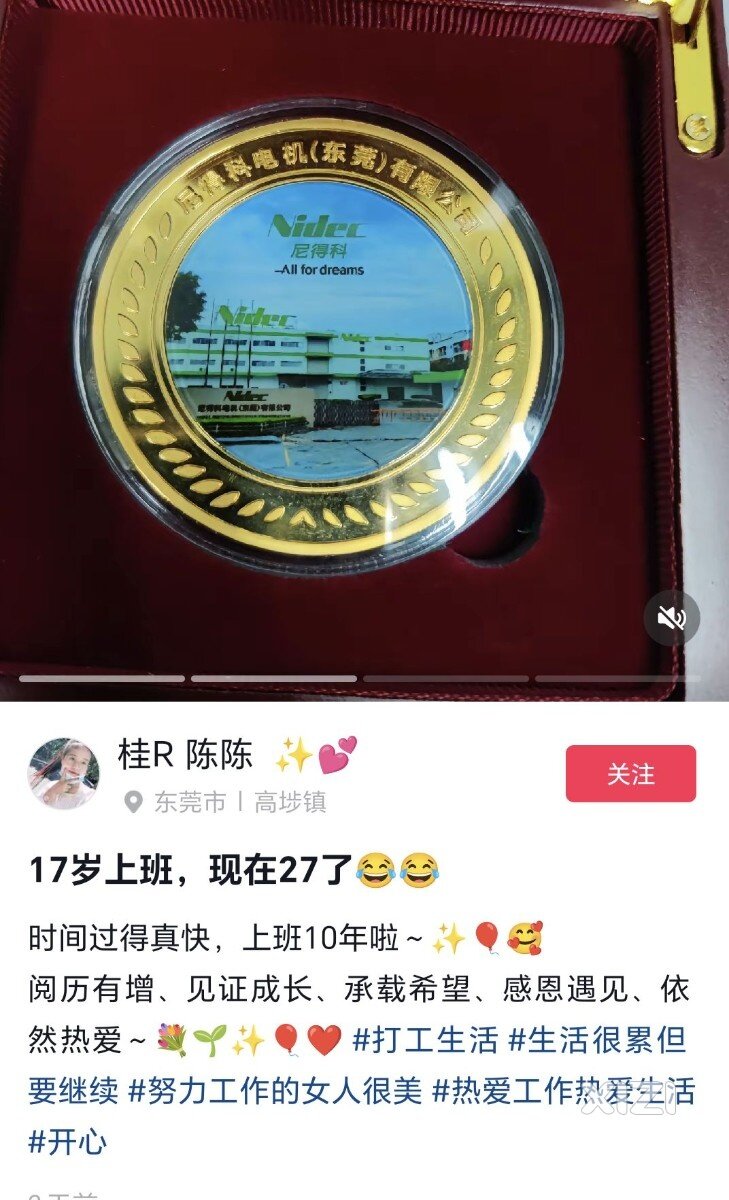Unmute the video sound
729x1200 pixels.
[671, 619]
